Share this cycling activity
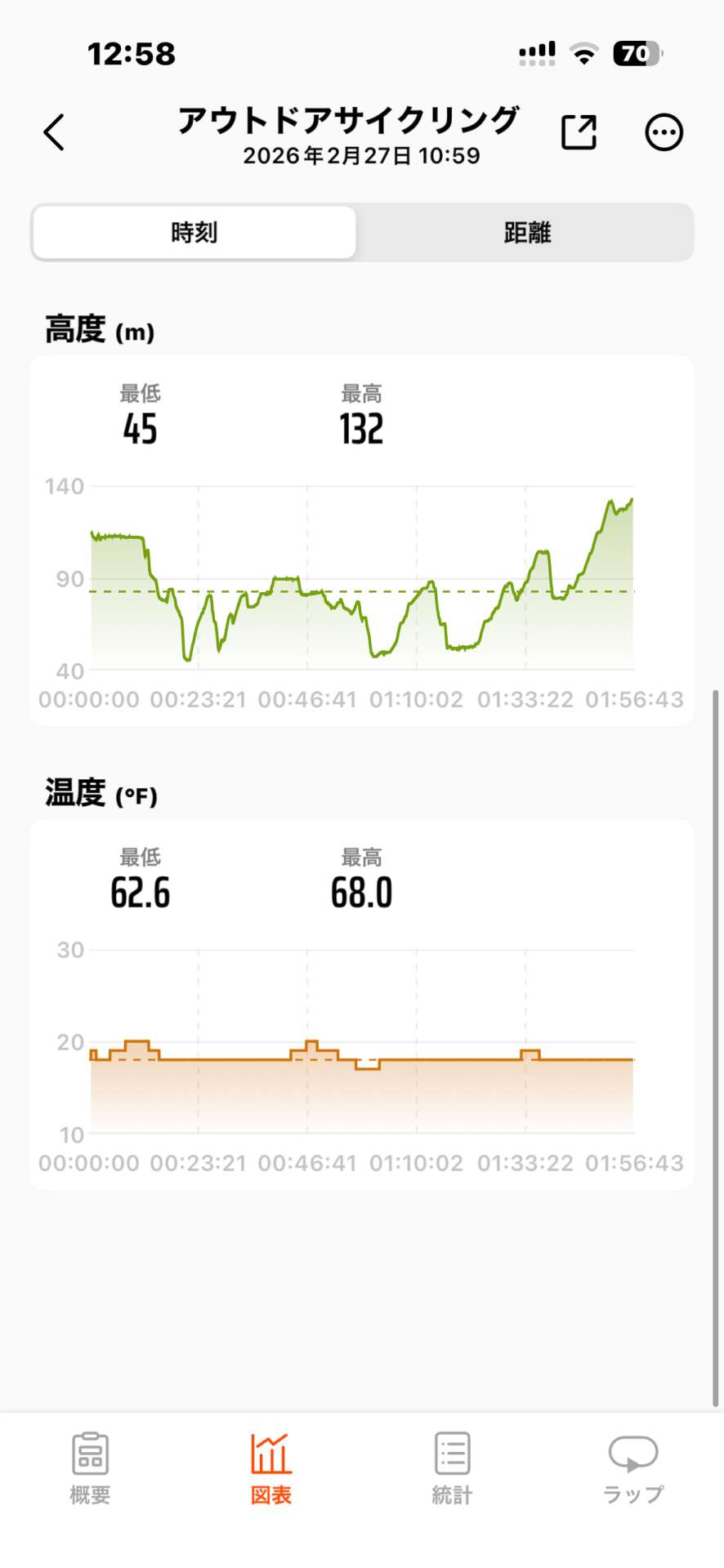724x1568 pixels. coord(579,132)
